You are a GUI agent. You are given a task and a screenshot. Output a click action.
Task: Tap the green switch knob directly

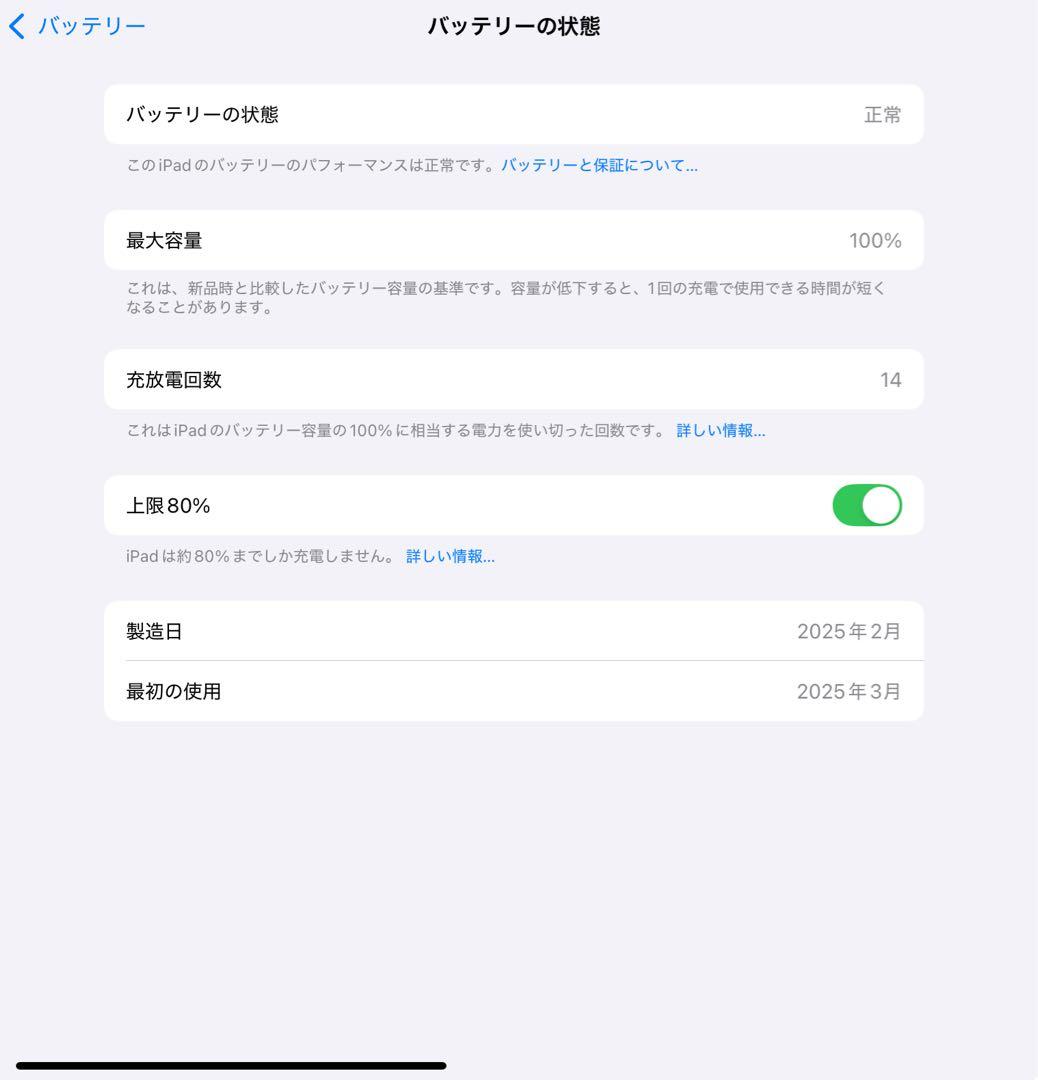(x=881, y=505)
